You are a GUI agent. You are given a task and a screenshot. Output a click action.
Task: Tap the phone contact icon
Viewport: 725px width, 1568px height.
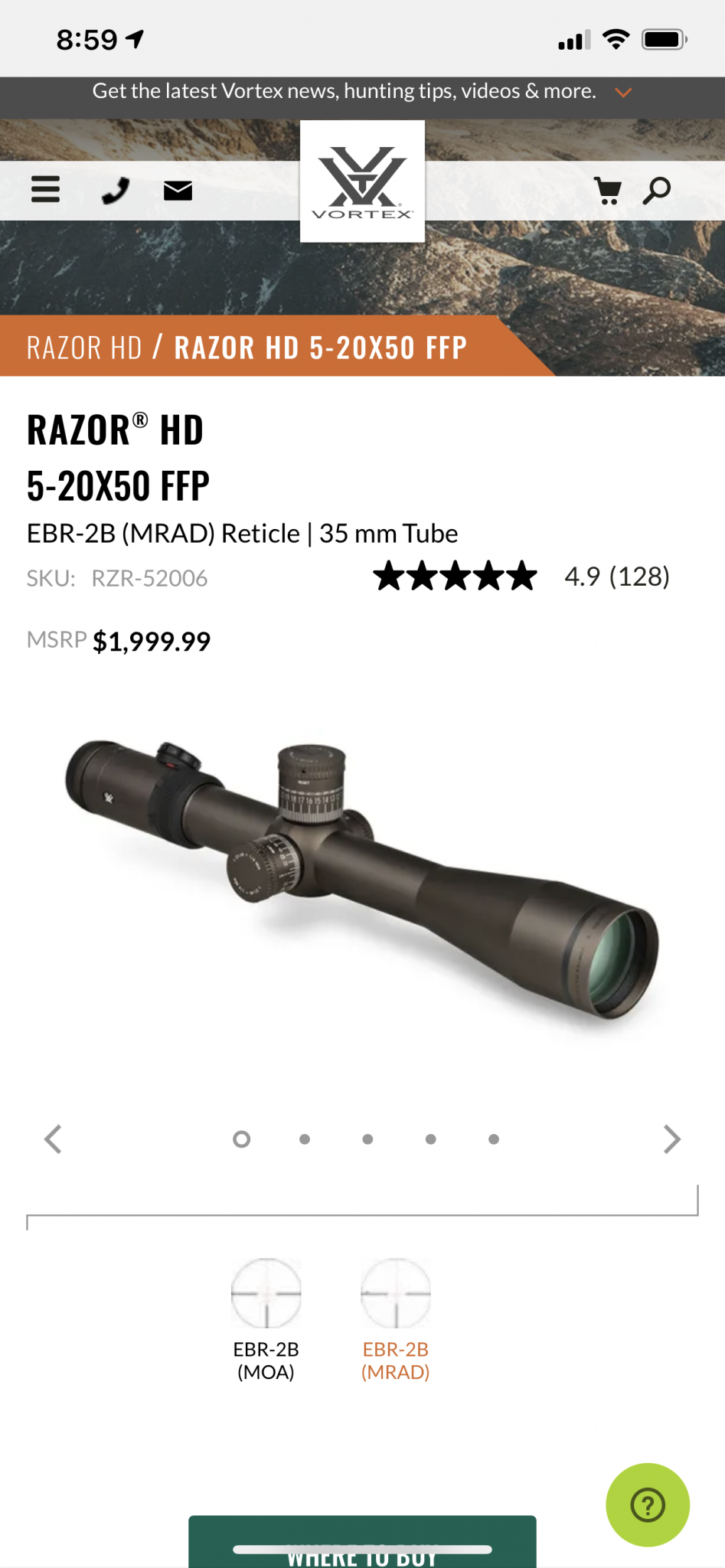116,190
